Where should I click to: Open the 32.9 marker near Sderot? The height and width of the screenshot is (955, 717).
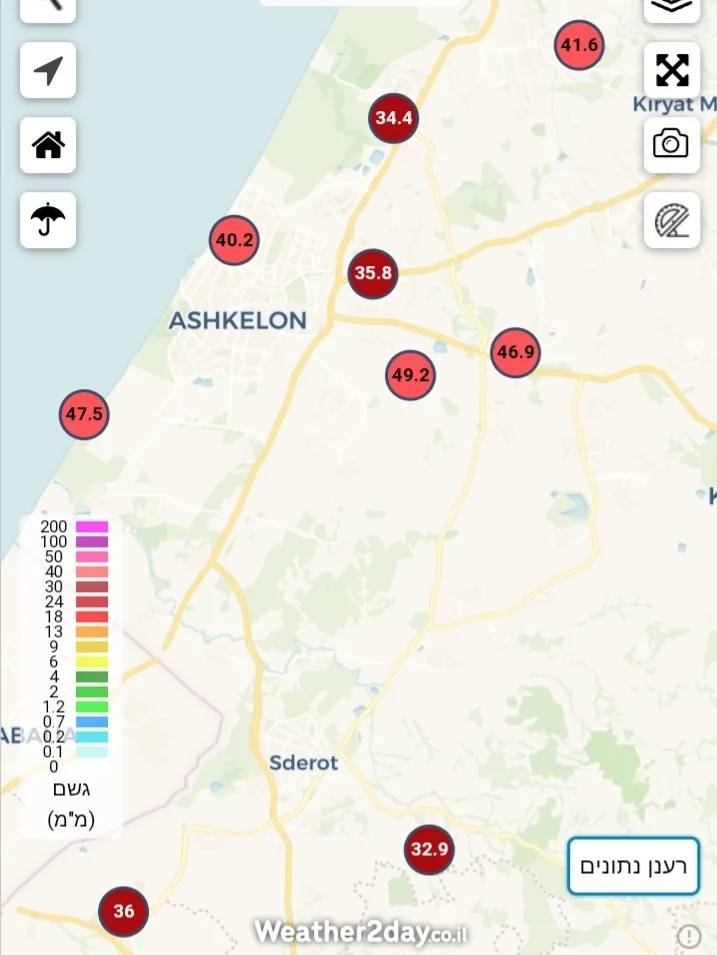[x=430, y=850]
